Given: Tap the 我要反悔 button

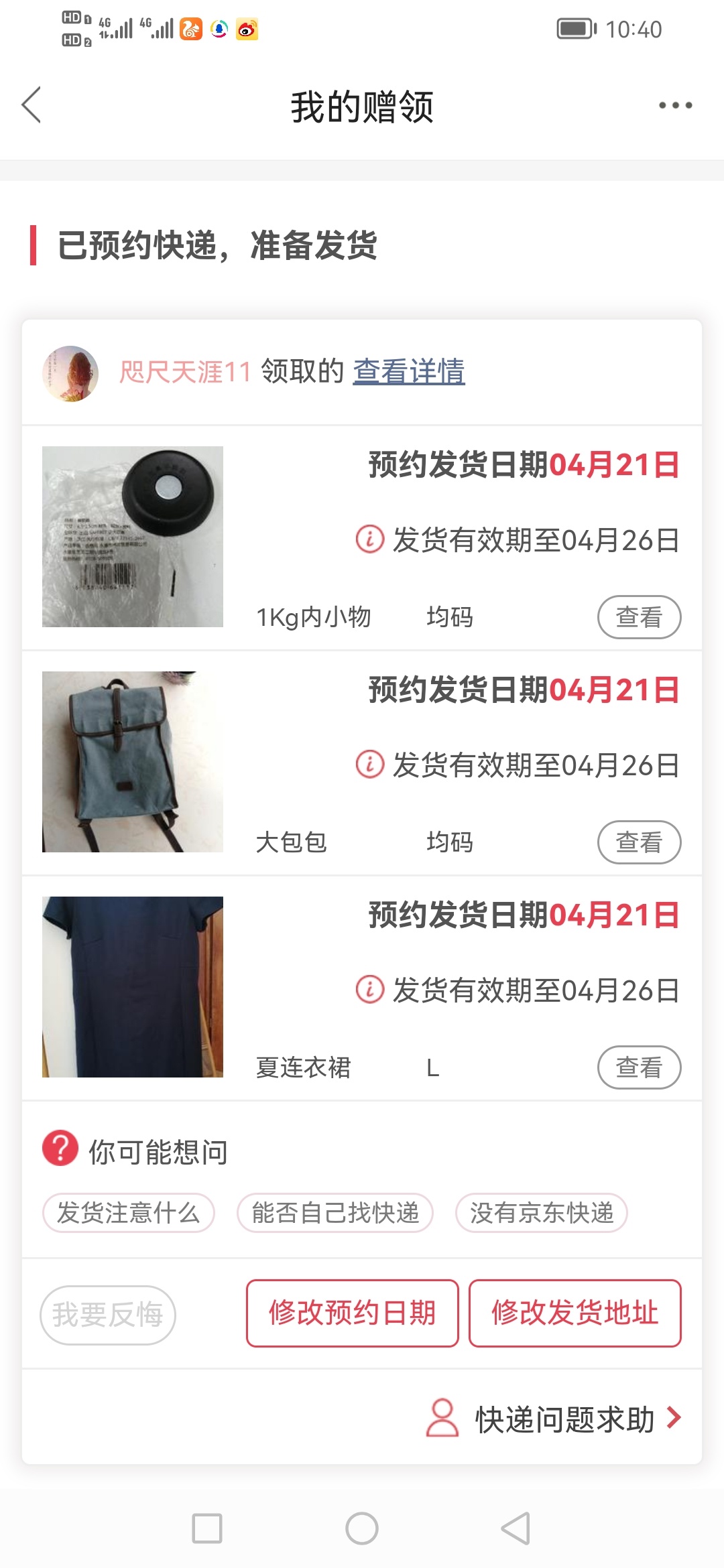Looking at the screenshot, I should pos(108,1315).
